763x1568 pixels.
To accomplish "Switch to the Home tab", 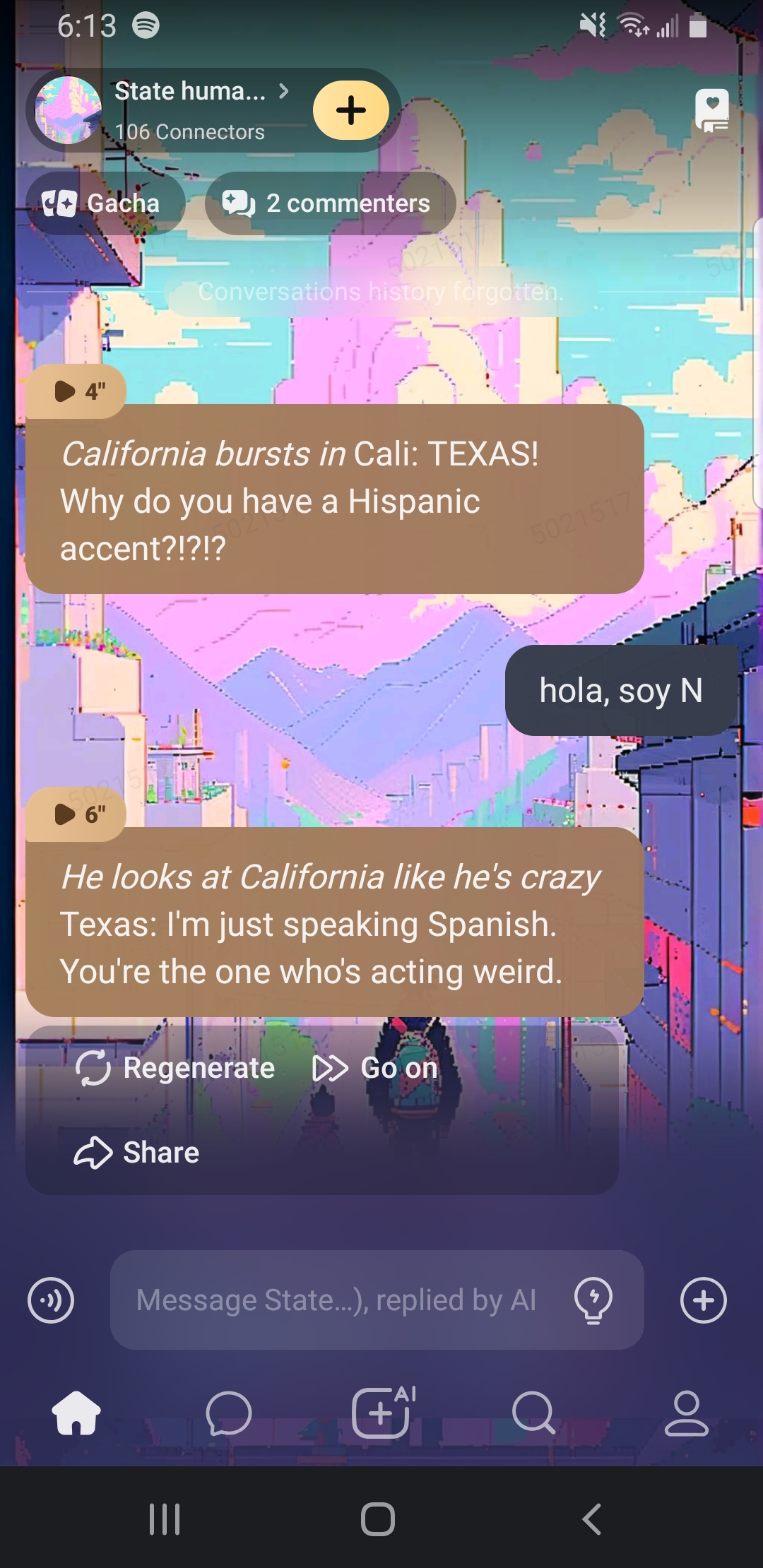I will click(76, 1413).
